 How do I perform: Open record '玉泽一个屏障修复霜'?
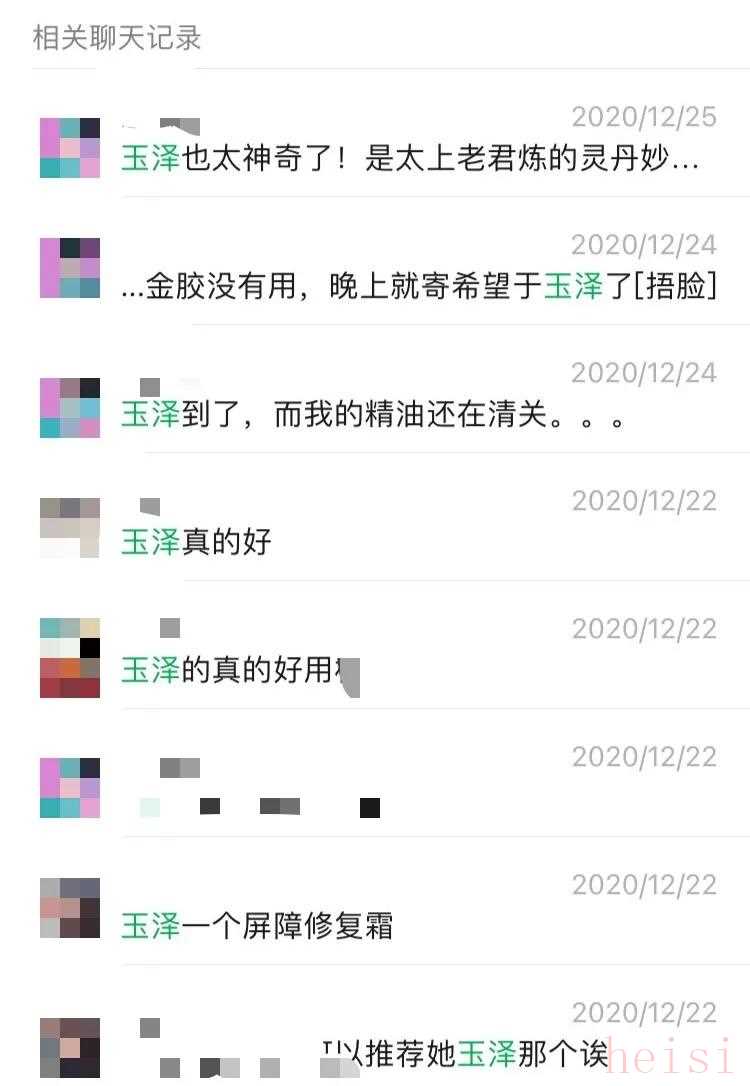(257, 926)
